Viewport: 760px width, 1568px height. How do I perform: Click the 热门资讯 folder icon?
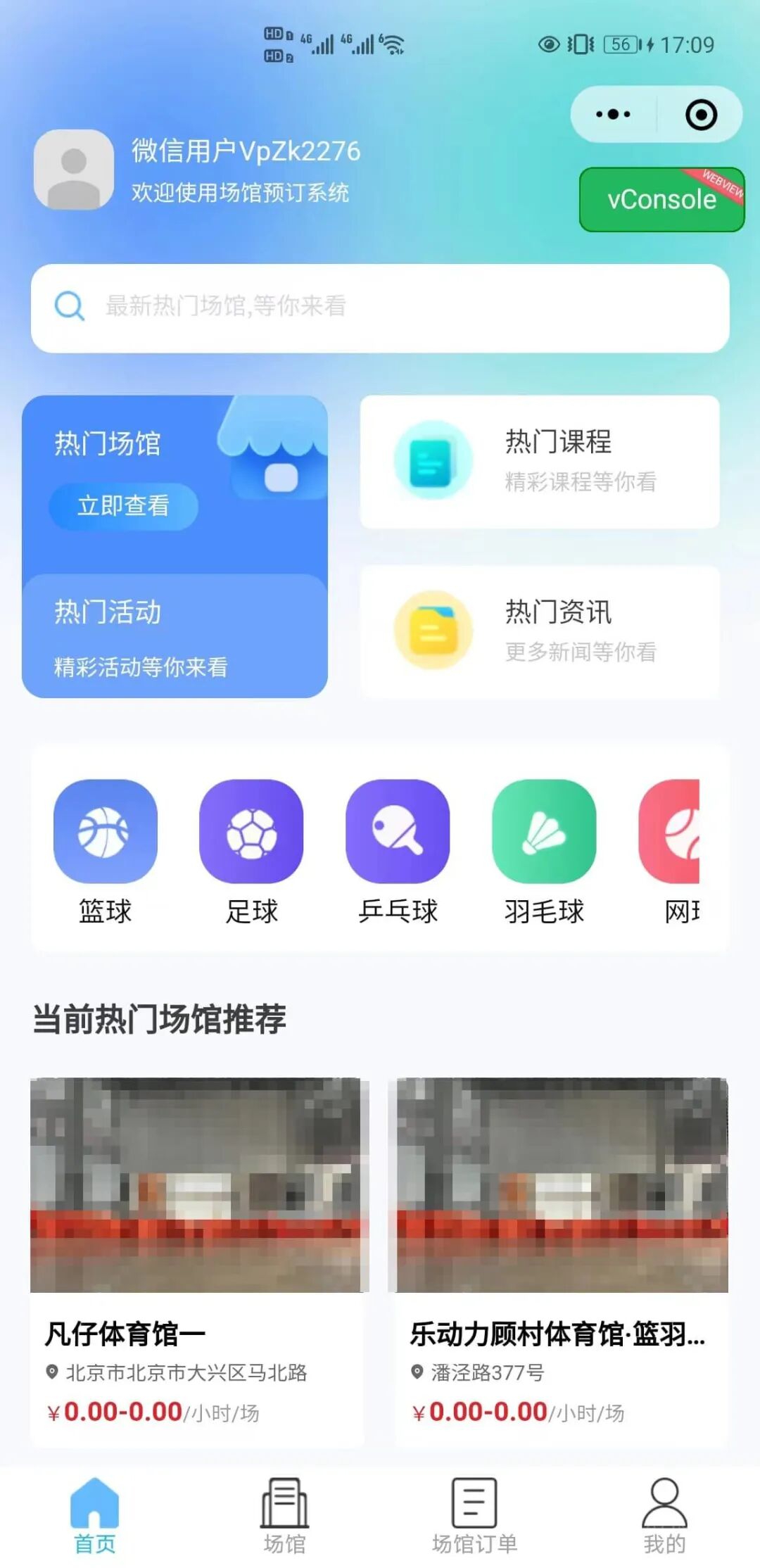coord(433,630)
